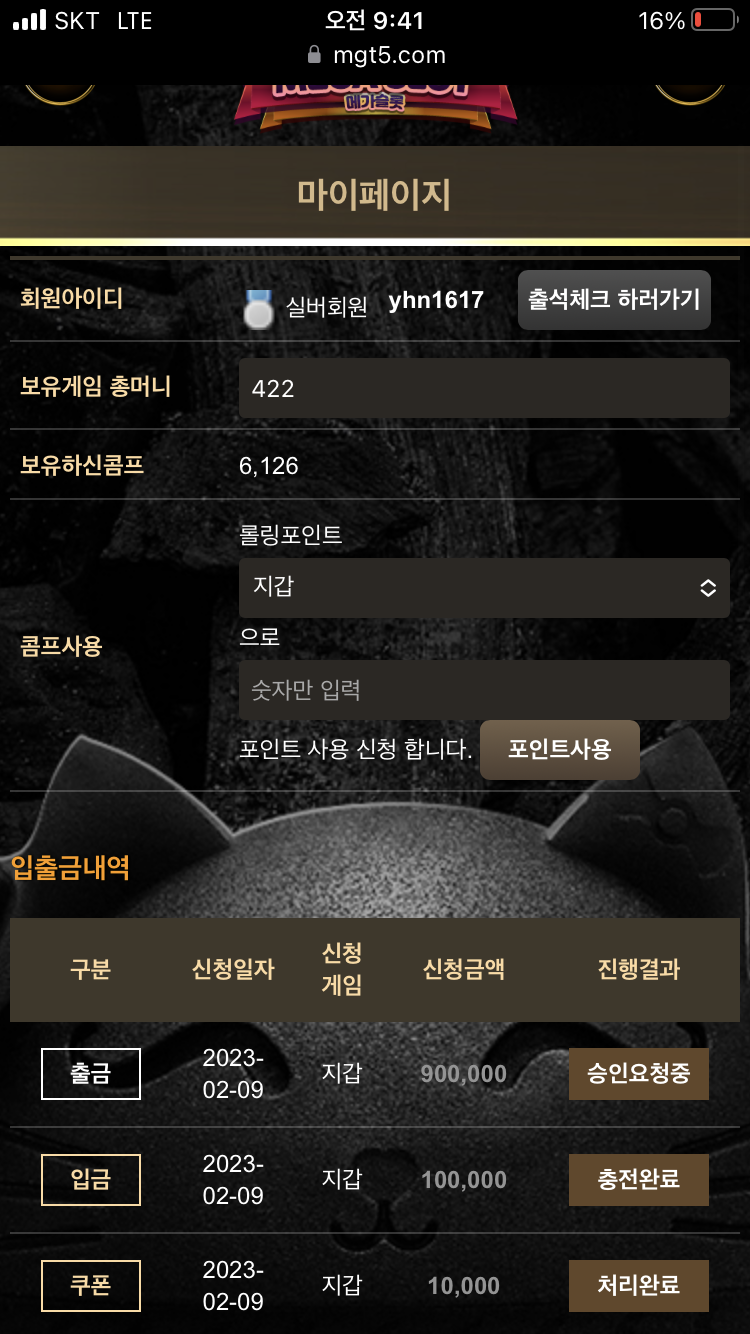Tap the 출석체크 하러가기 button
The height and width of the screenshot is (1334, 750).
[x=614, y=300]
